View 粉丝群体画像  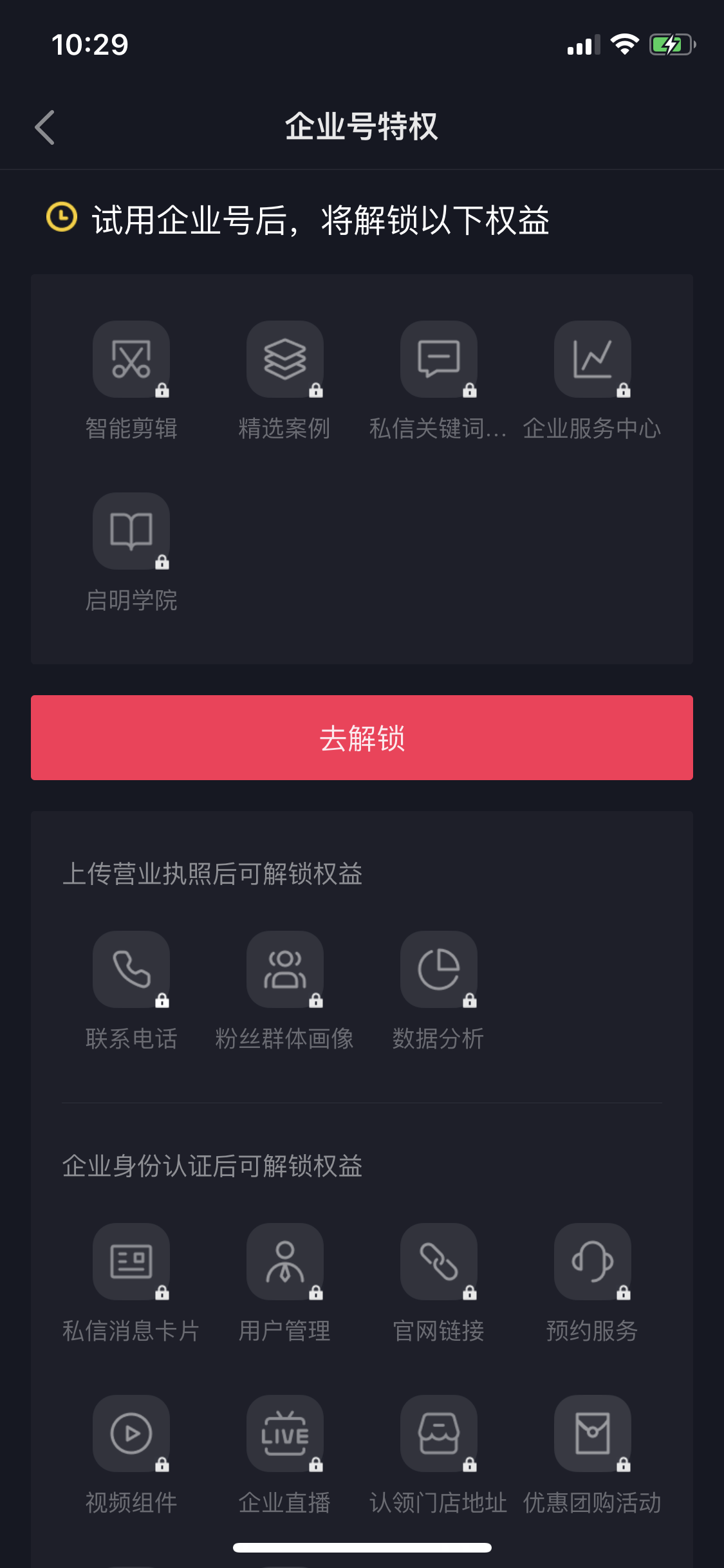click(284, 991)
